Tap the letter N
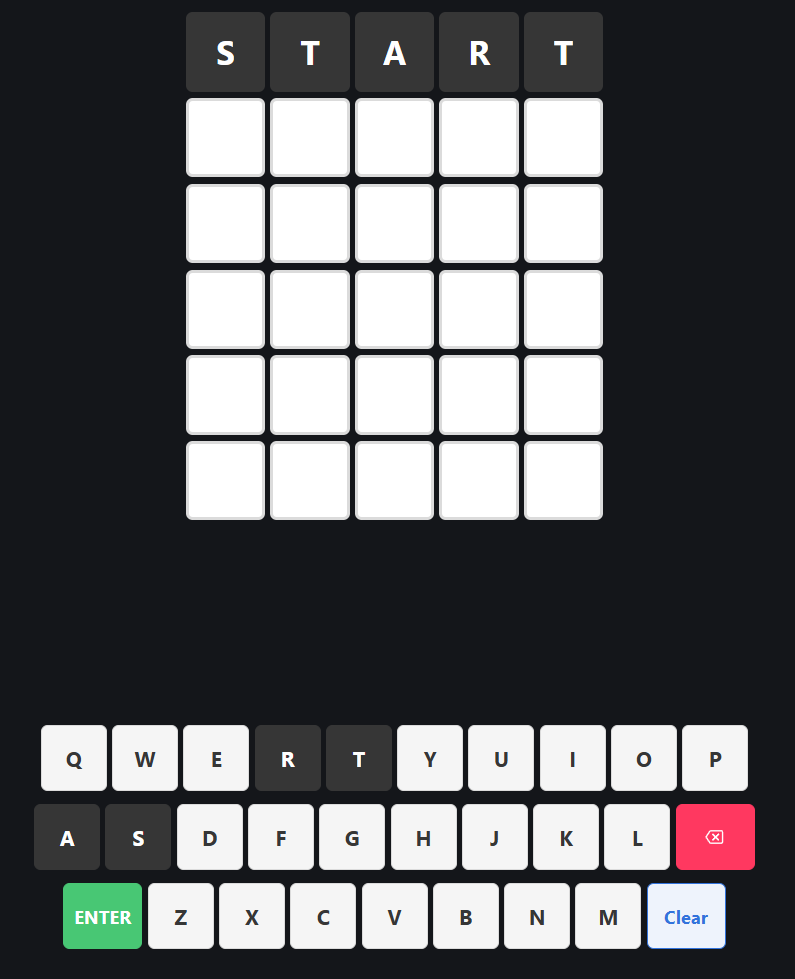This screenshot has width=795, height=979. [537, 916]
